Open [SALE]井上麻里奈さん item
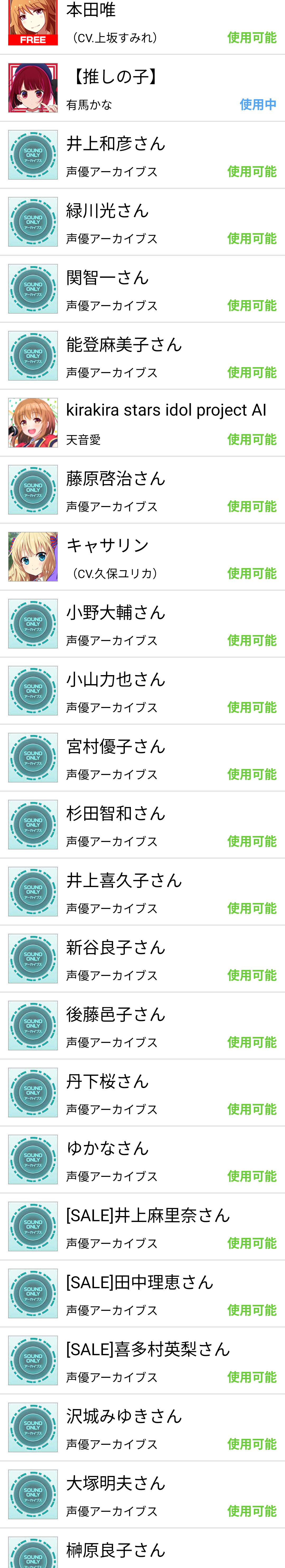The width and height of the screenshot is (285, 1568). coord(142,1226)
